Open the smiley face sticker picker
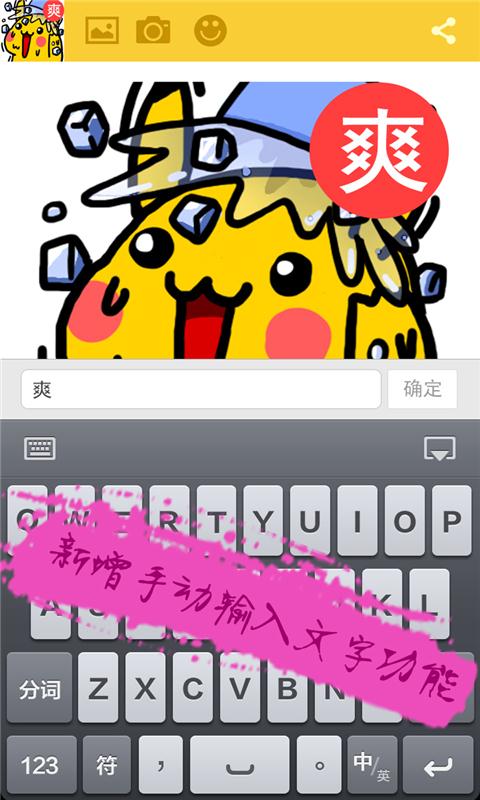Viewport: 480px width, 800px height. [210, 30]
